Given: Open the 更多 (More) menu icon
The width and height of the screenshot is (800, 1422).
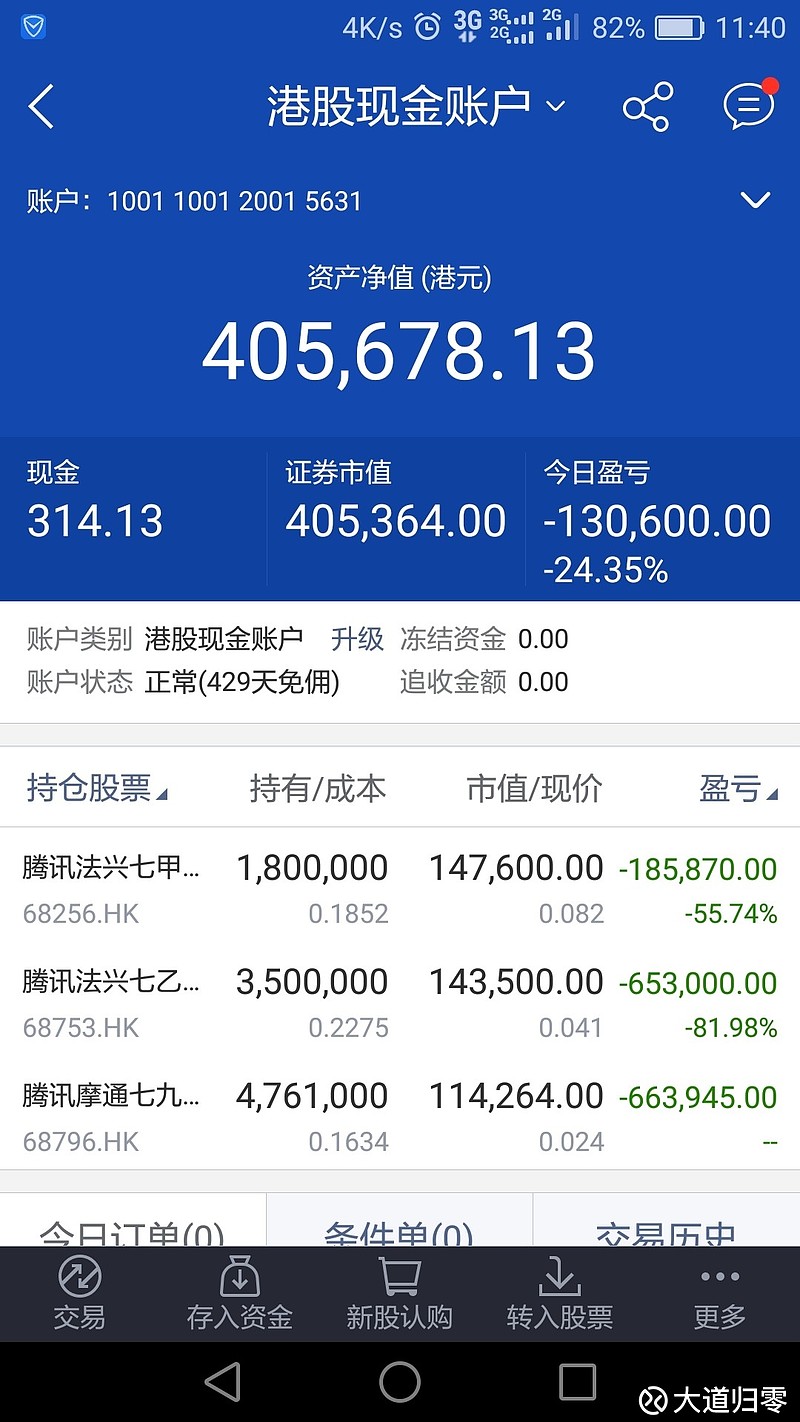Looking at the screenshot, I should click(x=718, y=1293).
